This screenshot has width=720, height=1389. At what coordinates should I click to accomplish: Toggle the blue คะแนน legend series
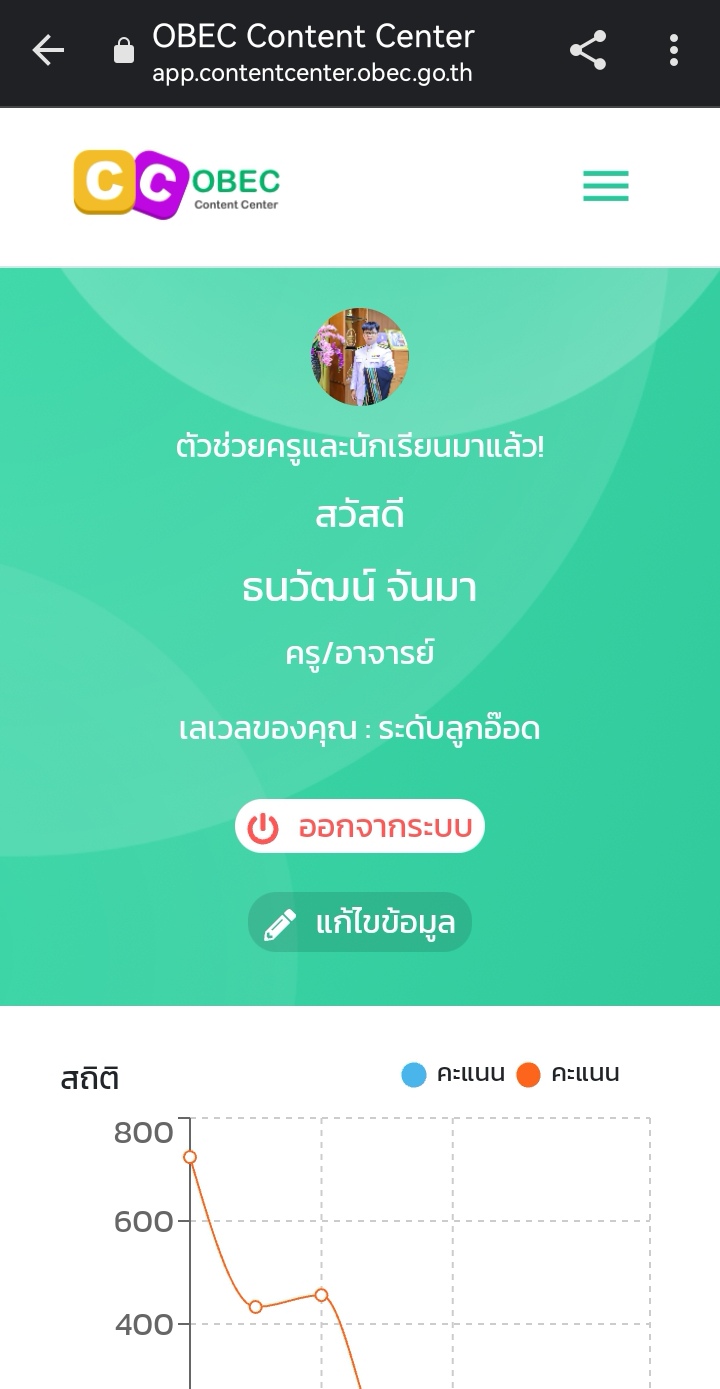click(453, 1075)
